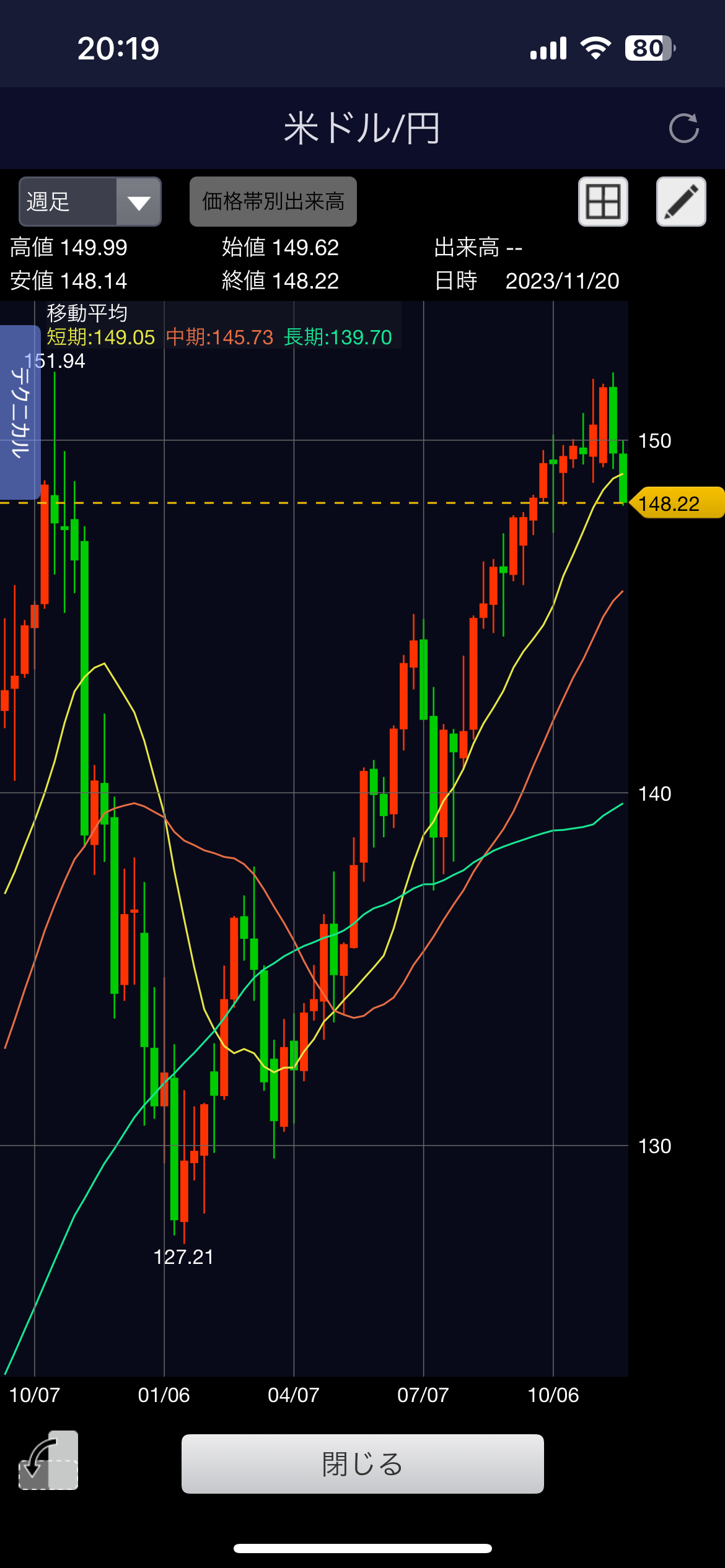Tap the rotate screen icon
The width and height of the screenshot is (725, 1568).
click(x=48, y=1460)
